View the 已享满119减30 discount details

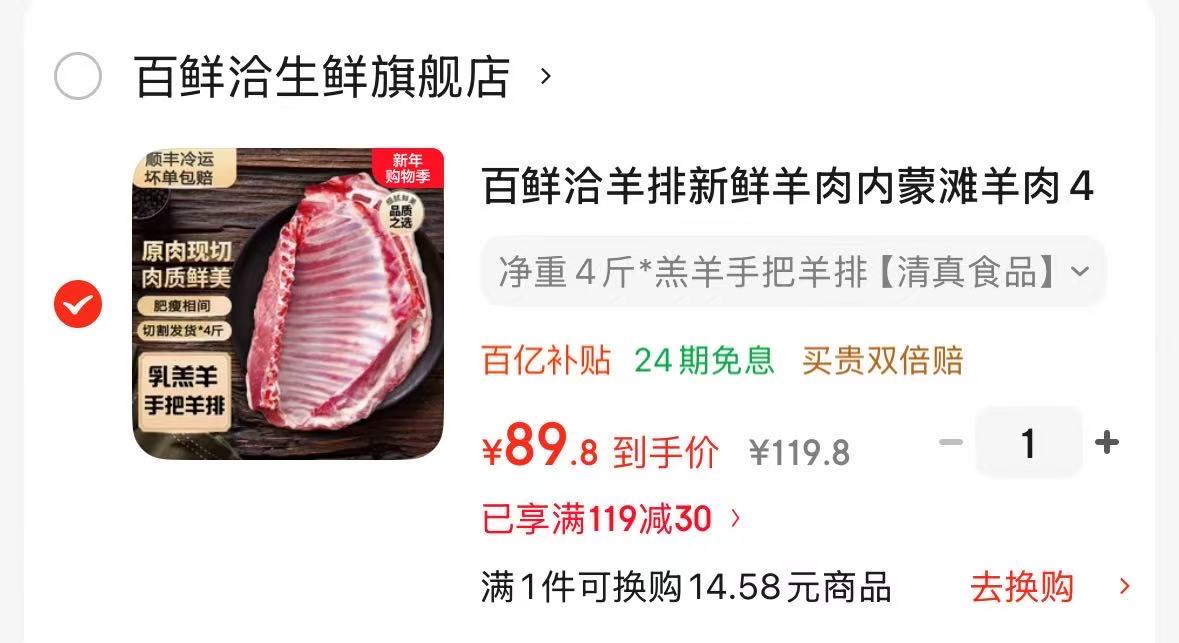tap(612, 519)
